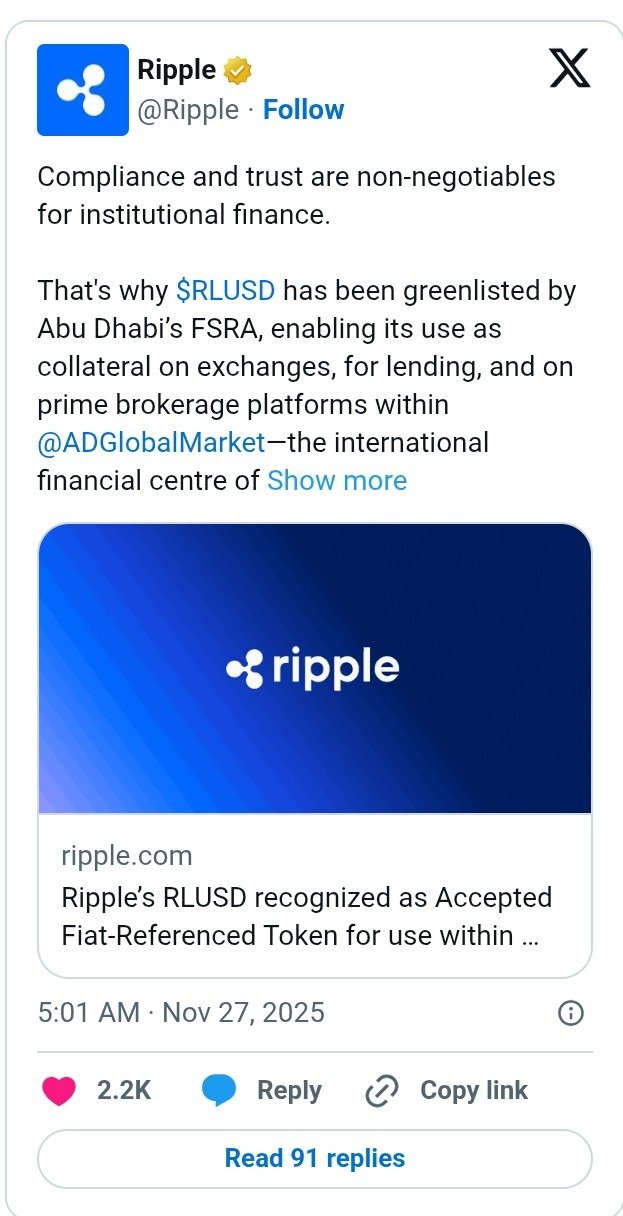Expand tweet with Show more
This screenshot has height=1216, width=623.
click(337, 480)
